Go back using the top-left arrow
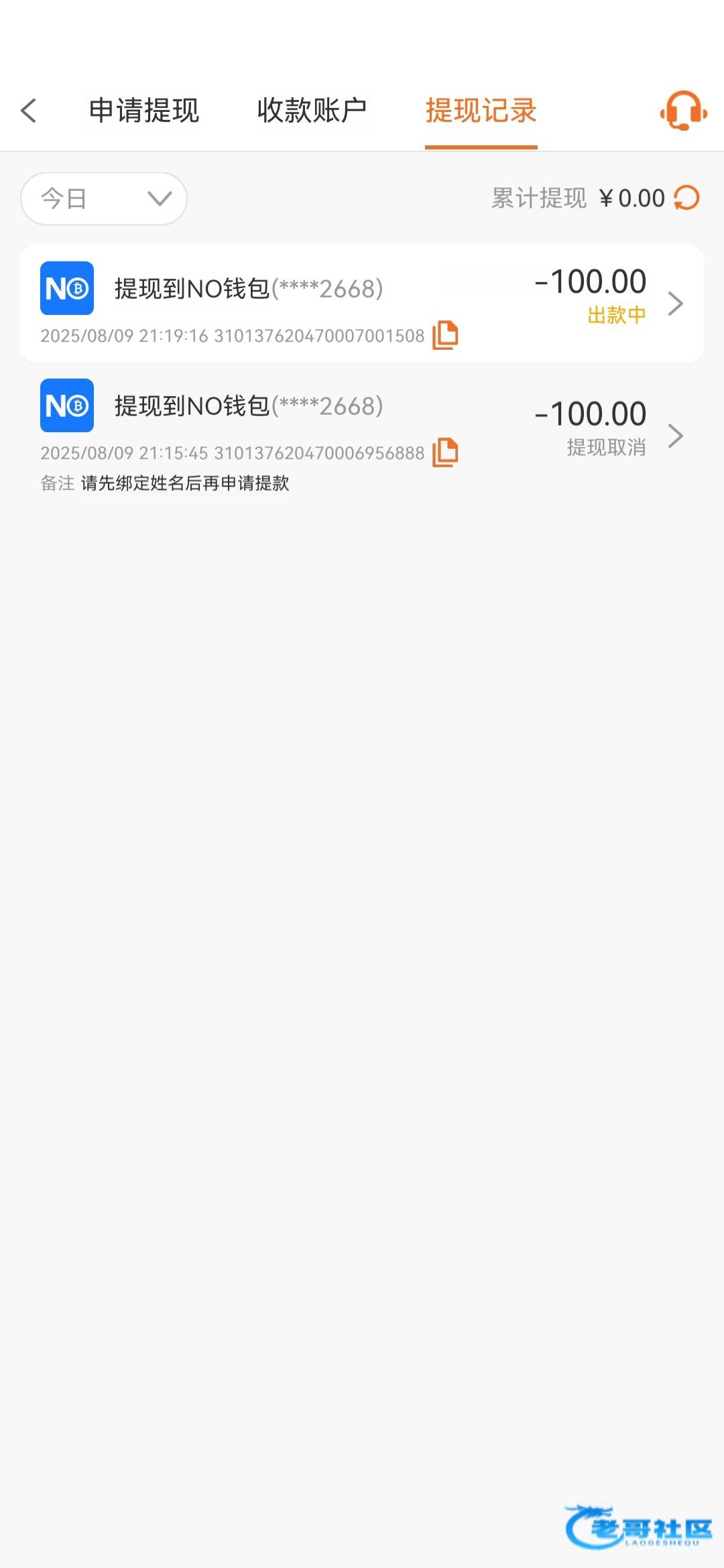Screen dimensions: 724x1568 (x=29, y=111)
